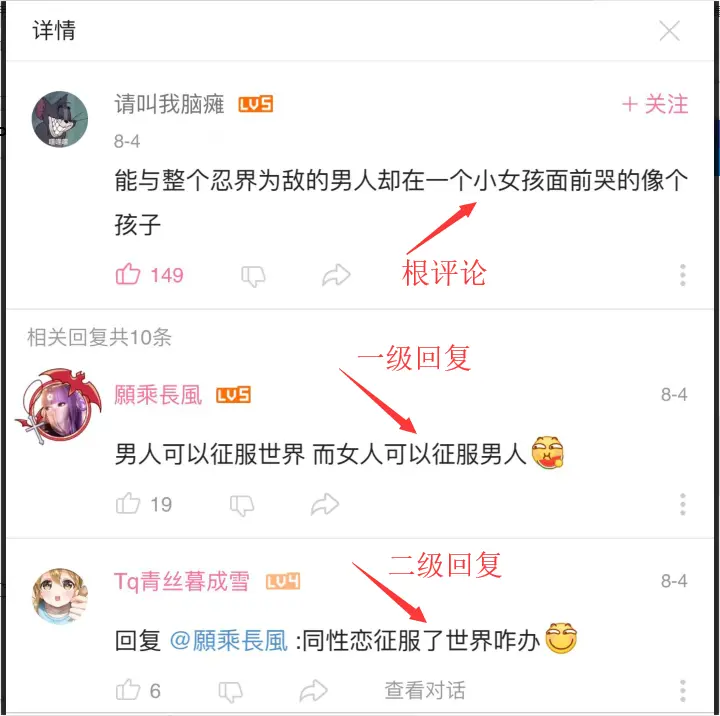
Task: Like Tq青丝暮成雪's reply with 6 likes
Action: coord(129,690)
